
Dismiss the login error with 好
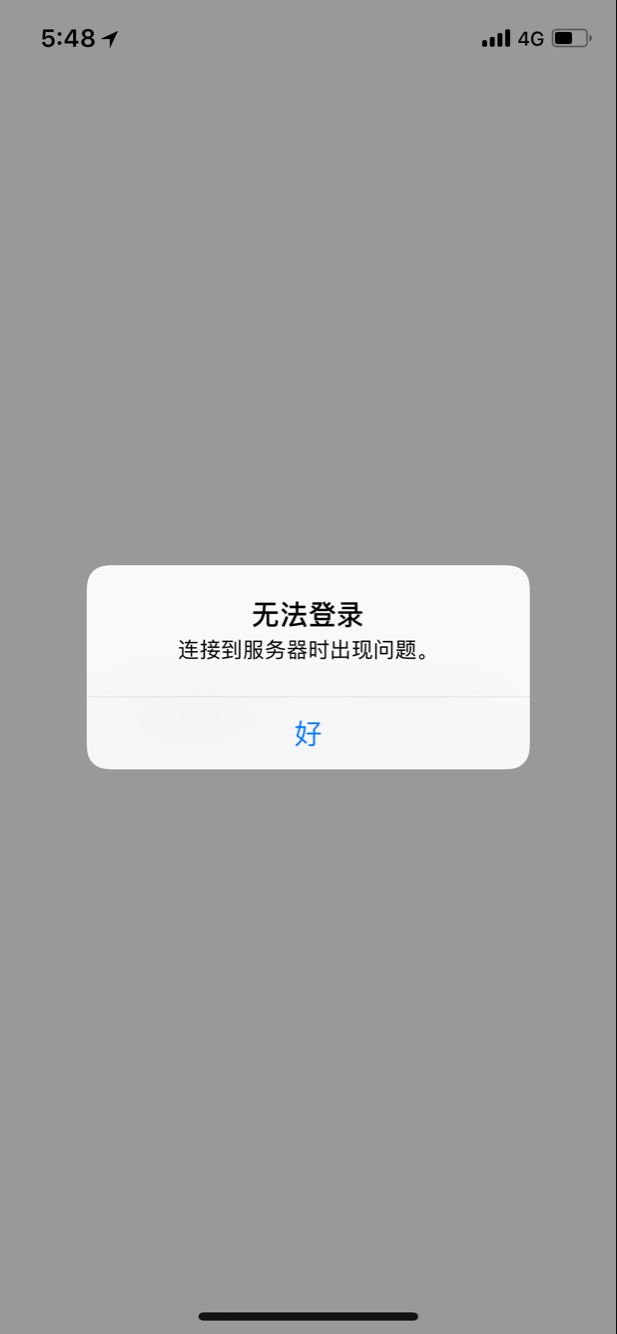(308, 733)
